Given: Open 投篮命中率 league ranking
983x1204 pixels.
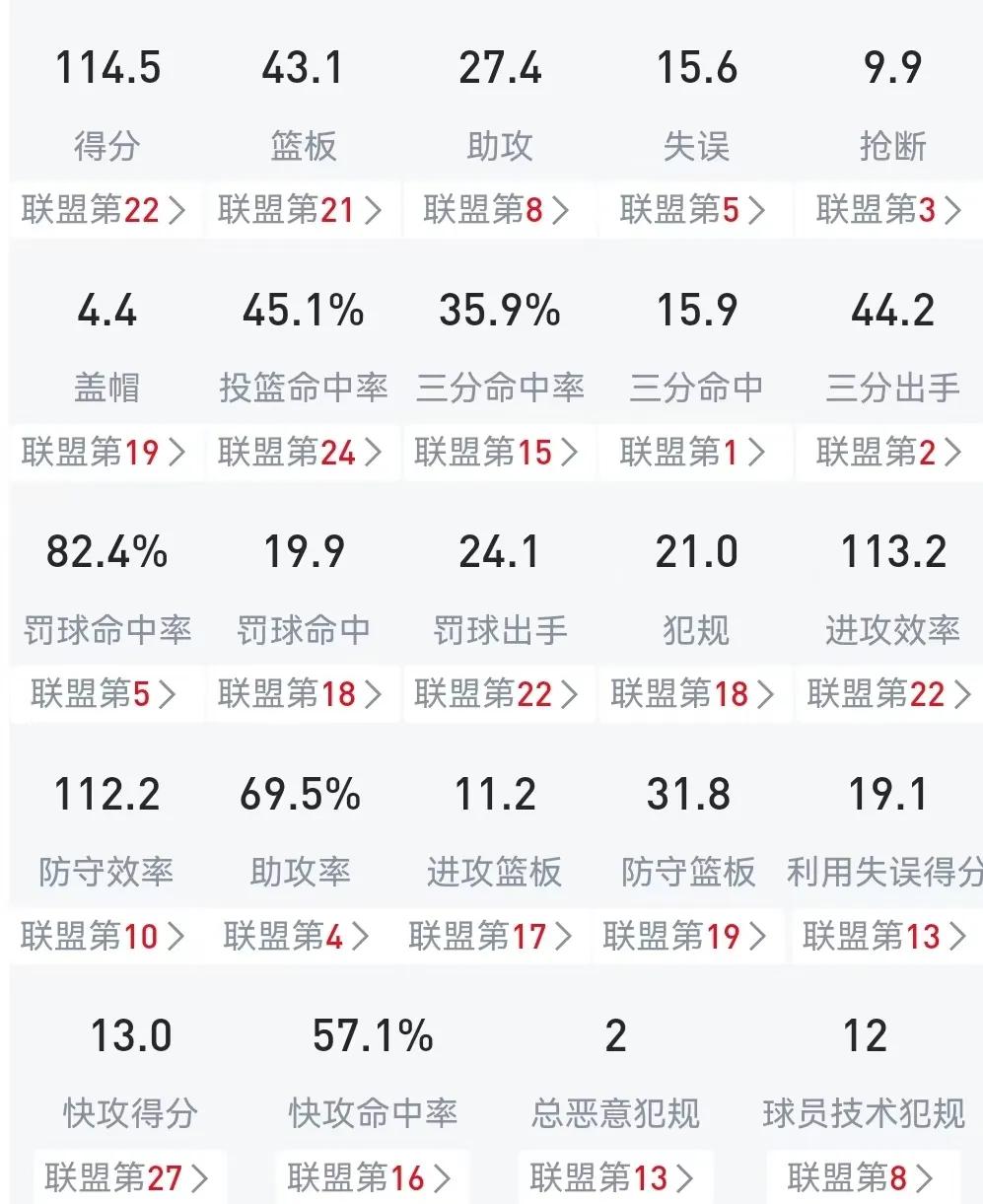Looking at the screenshot, I should pyautogui.click(x=301, y=453).
